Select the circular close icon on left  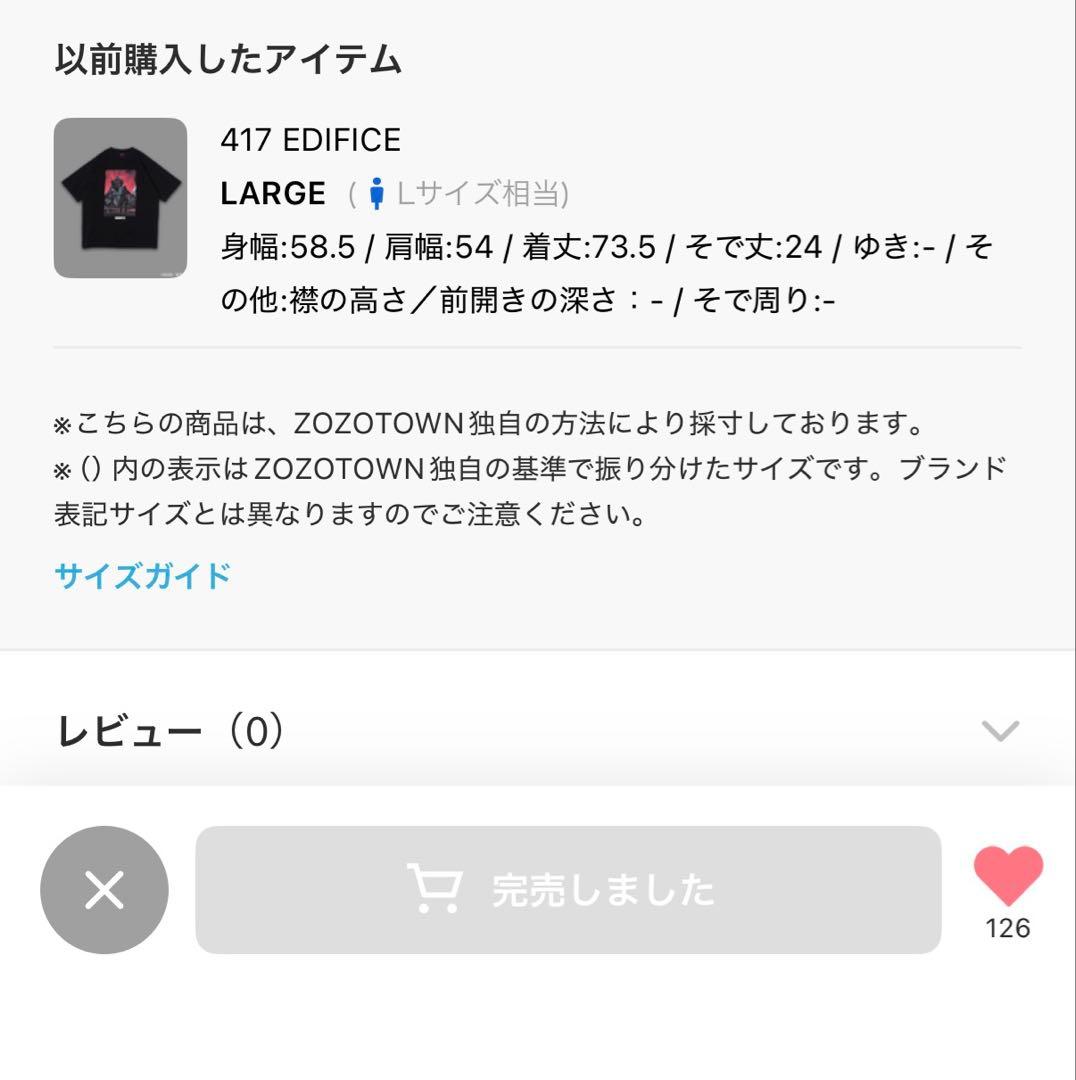(x=103, y=888)
